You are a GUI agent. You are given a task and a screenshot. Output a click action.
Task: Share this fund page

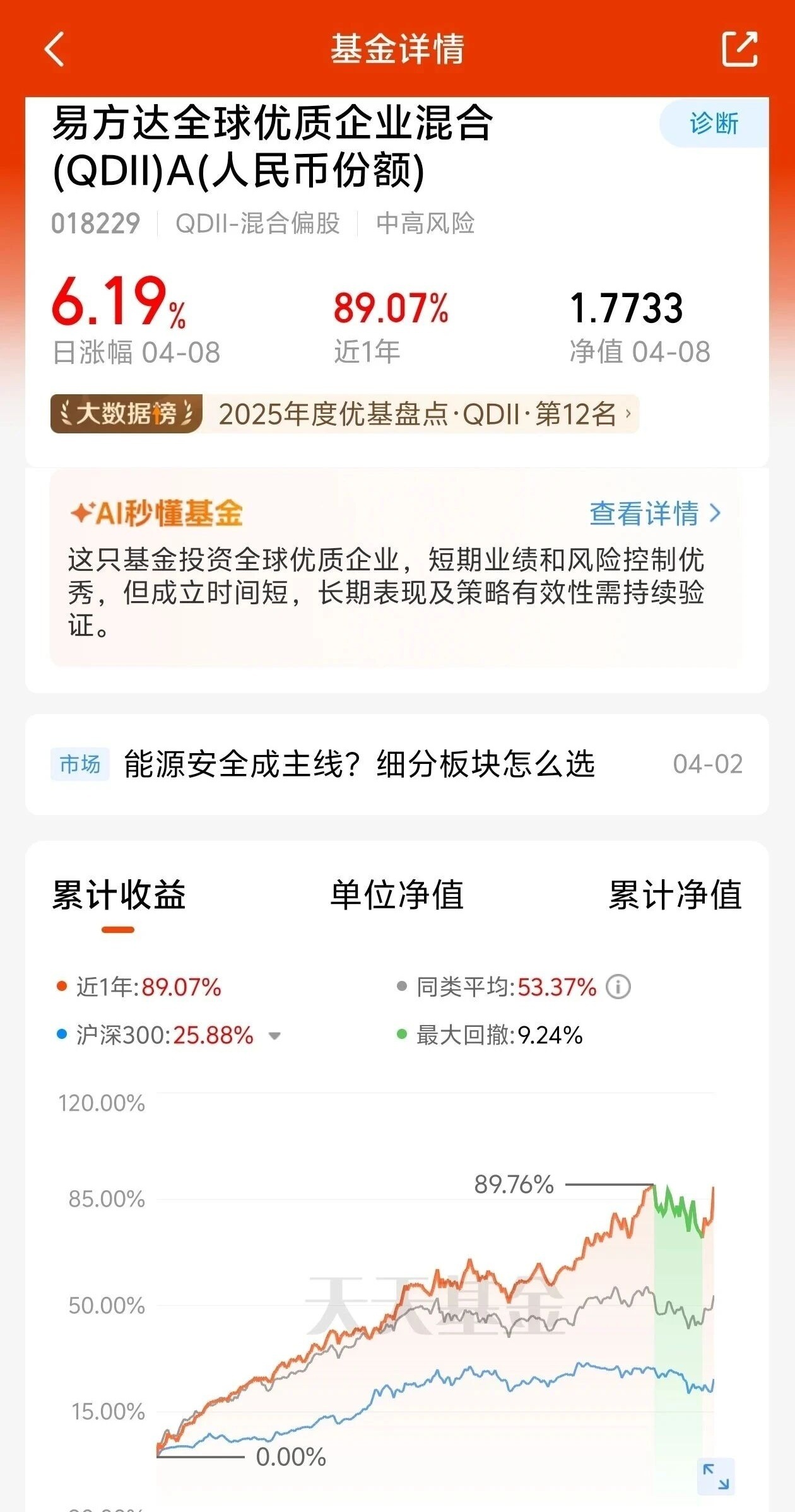click(739, 49)
